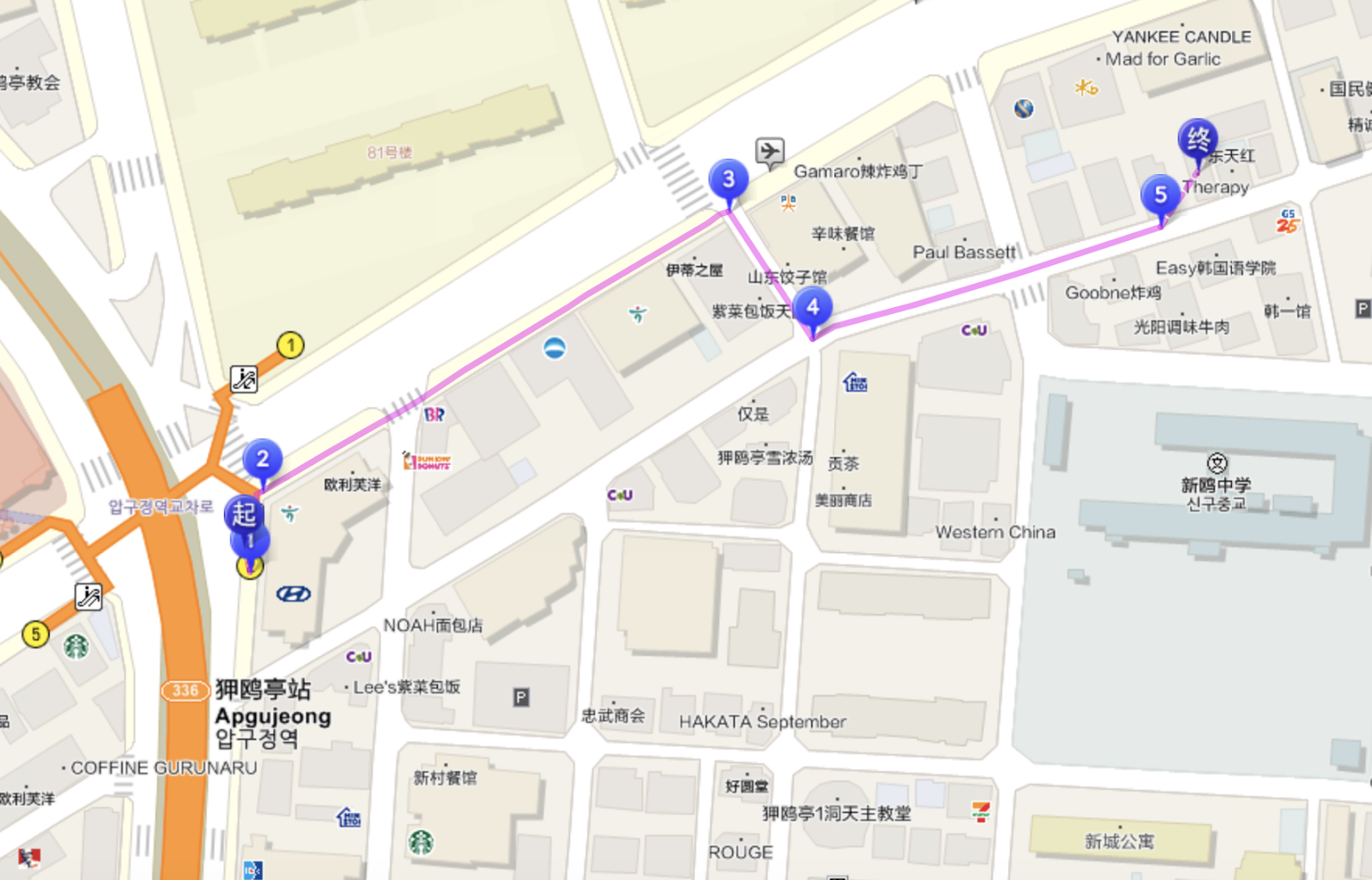Select route waypoint marker 5

(x=1160, y=195)
